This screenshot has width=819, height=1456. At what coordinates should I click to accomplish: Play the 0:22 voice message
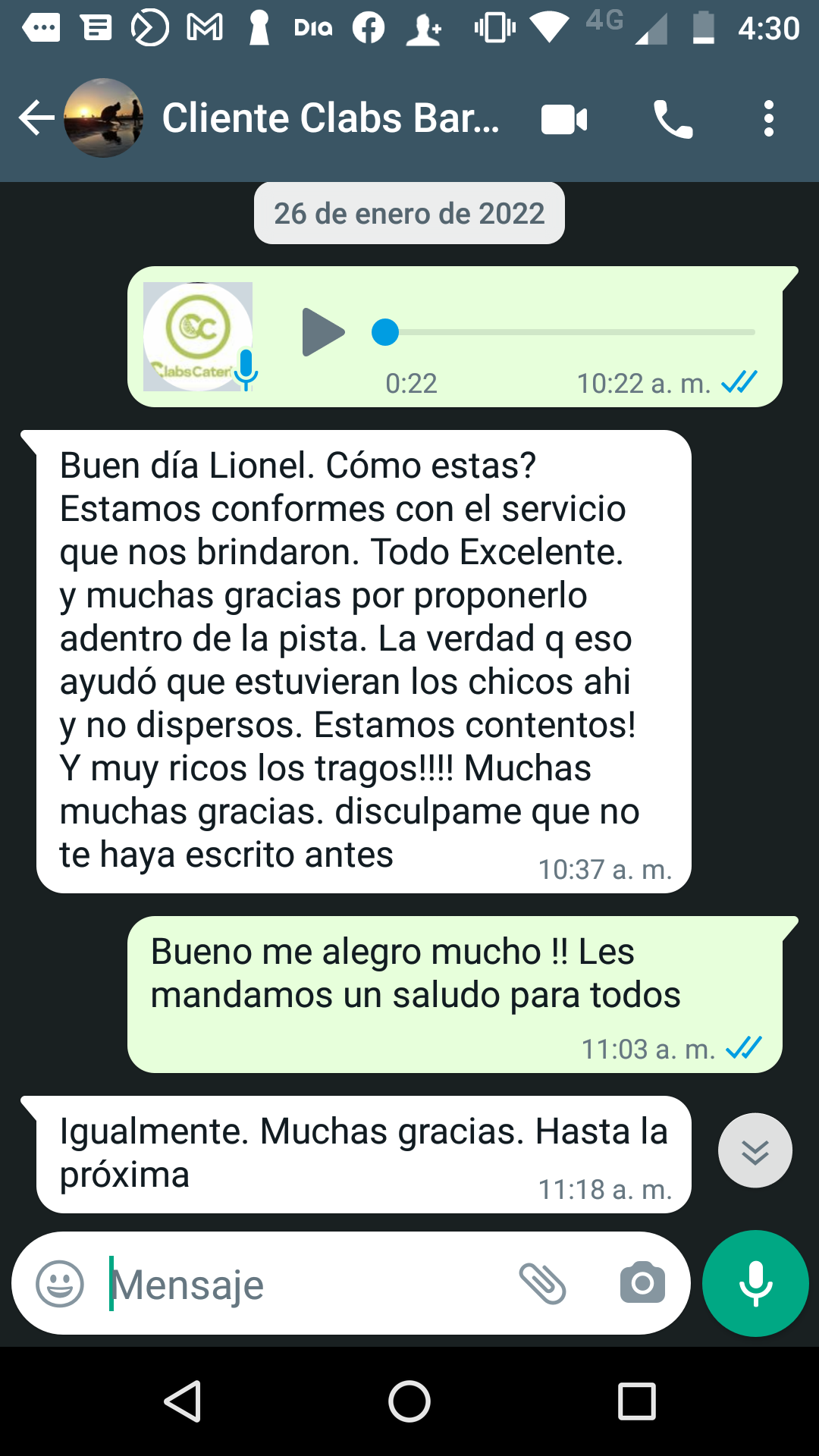(323, 332)
